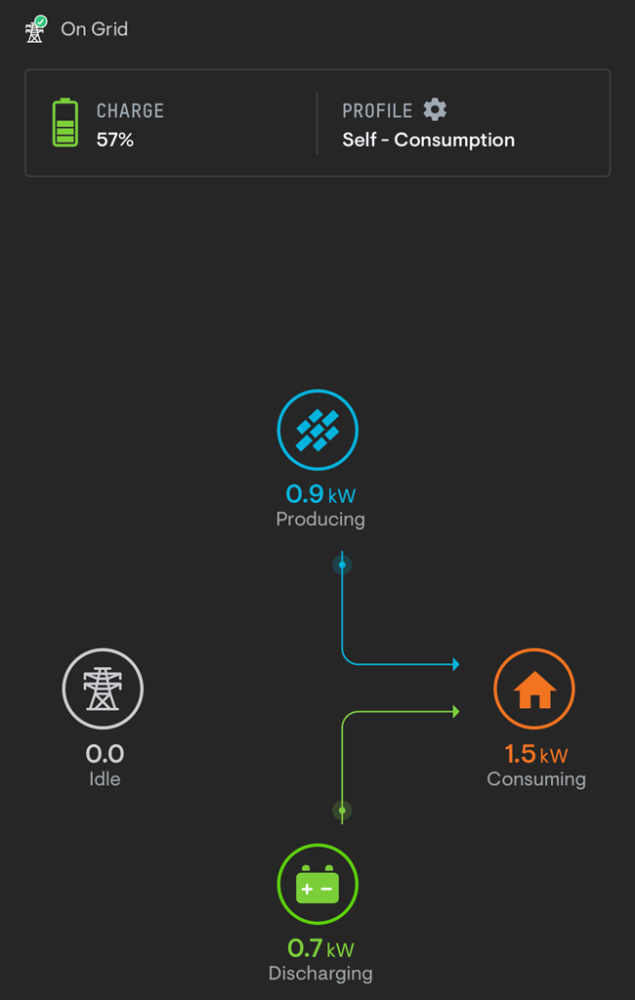Tap the home Consuming circle
The width and height of the screenshot is (635, 1000).
pos(534,689)
